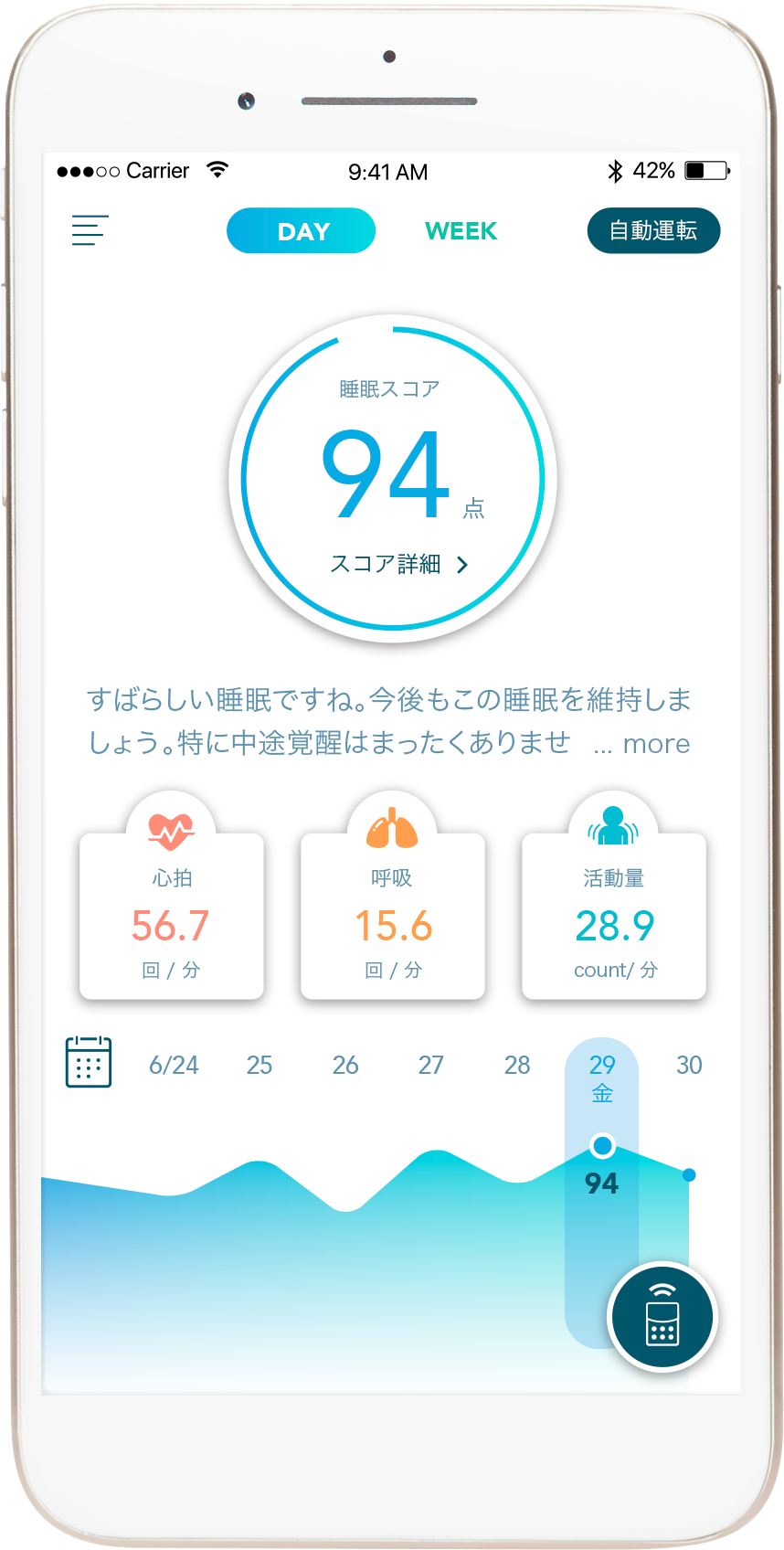Viewport: 784px width, 1550px height.
Task: Tap the lungs icon above 呼吸
Action: (392, 827)
